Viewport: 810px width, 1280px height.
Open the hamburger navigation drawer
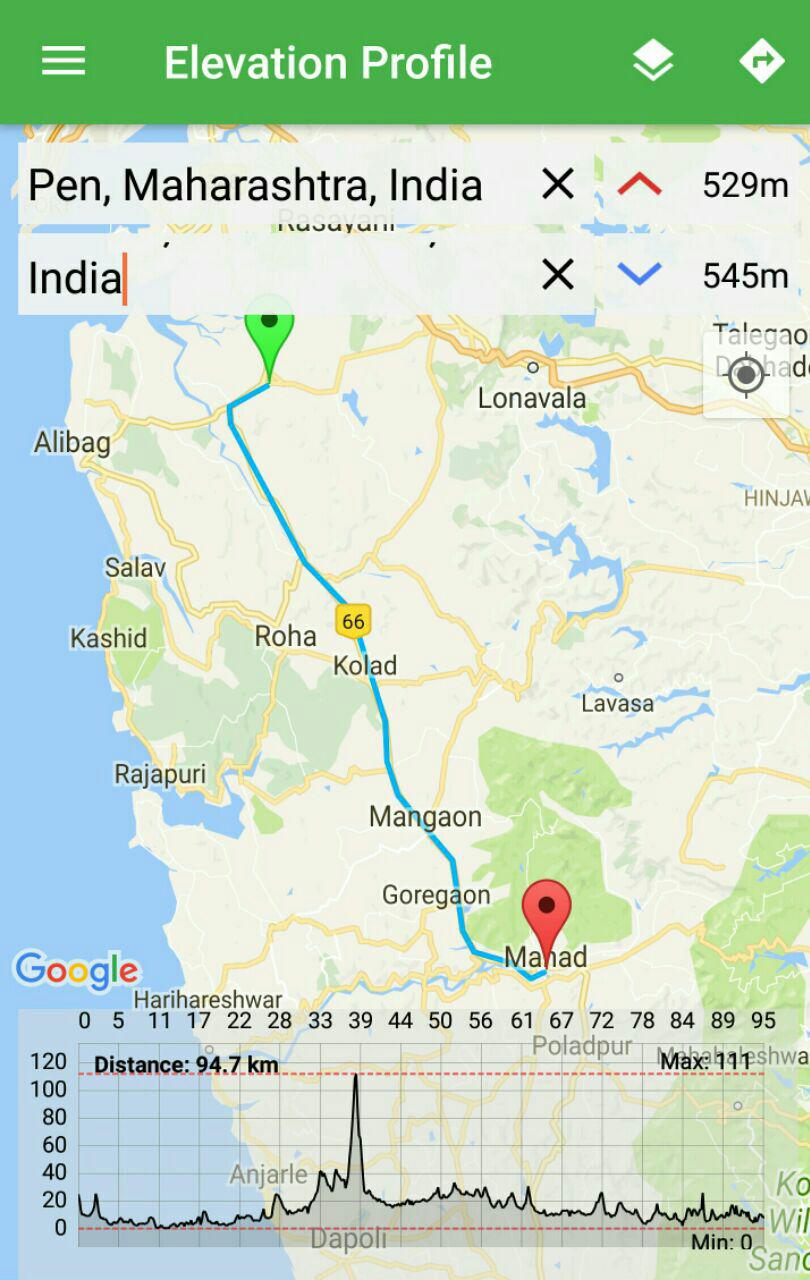coord(63,62)
